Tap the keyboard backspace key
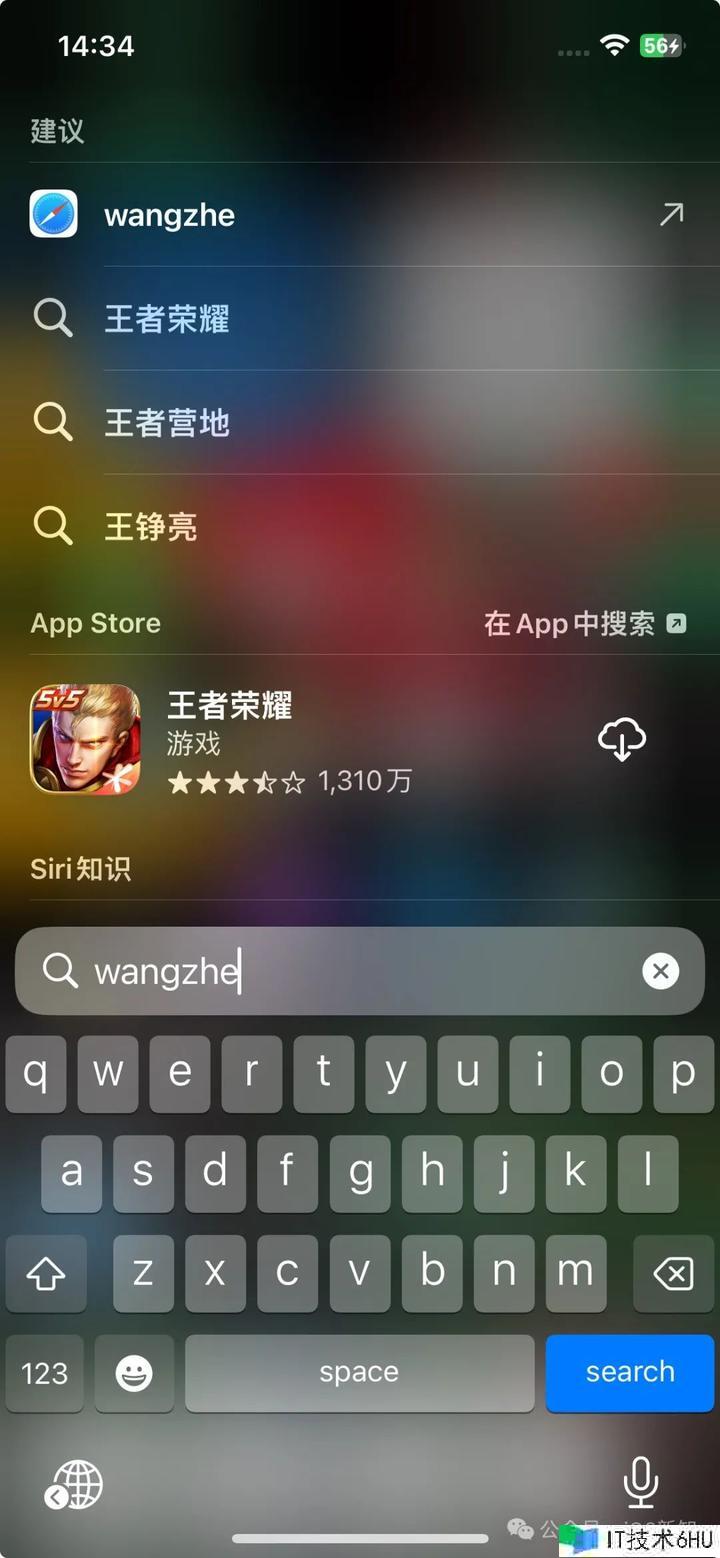 click(x=673, y=1273)
